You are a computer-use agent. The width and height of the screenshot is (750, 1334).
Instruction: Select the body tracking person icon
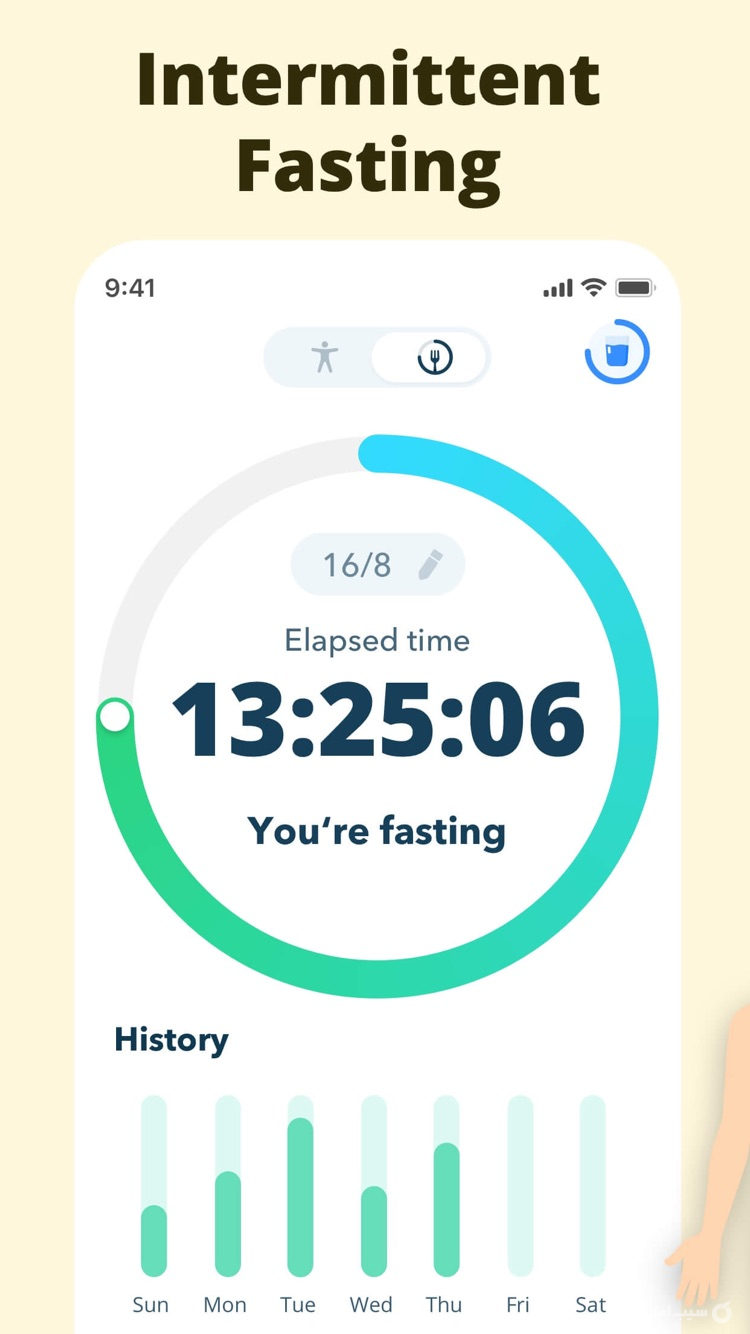coord(327,357)
